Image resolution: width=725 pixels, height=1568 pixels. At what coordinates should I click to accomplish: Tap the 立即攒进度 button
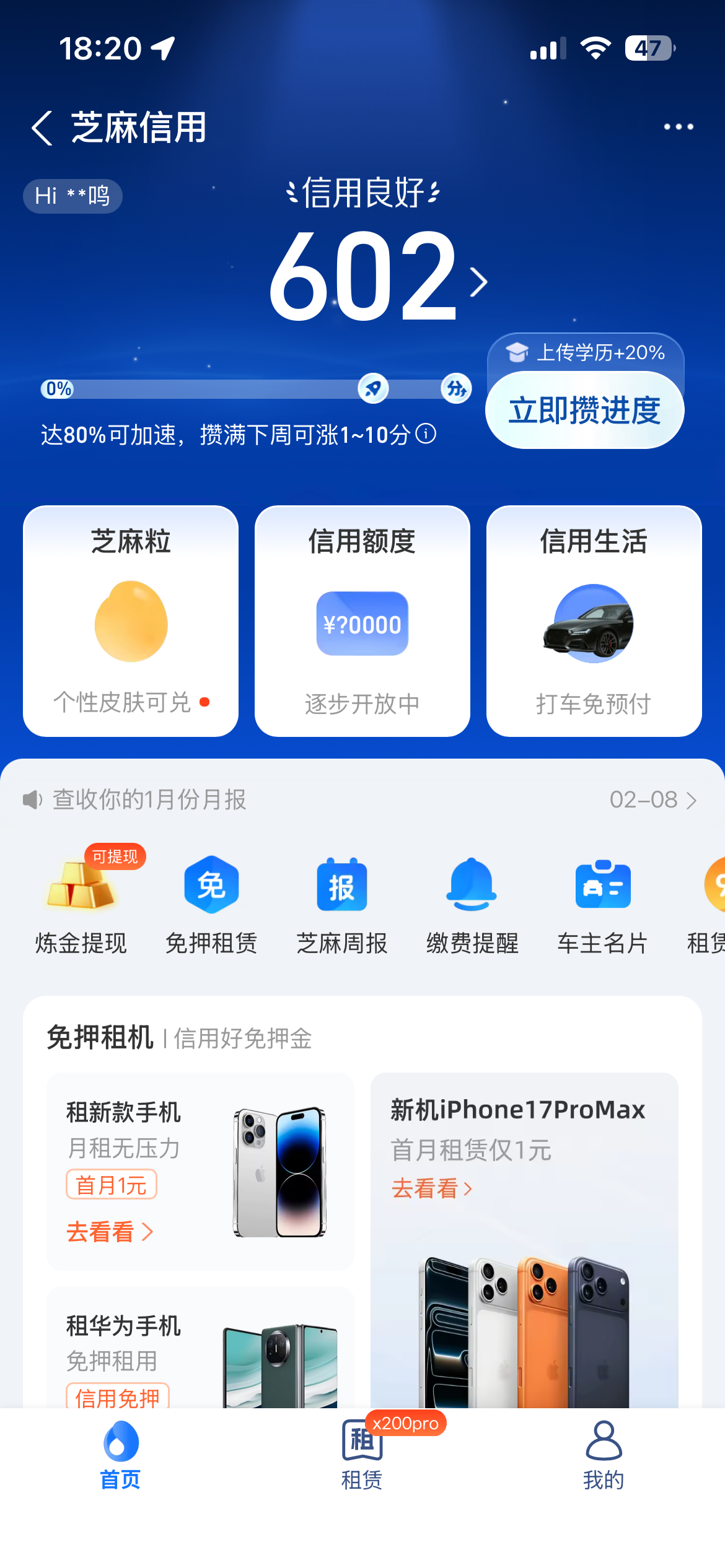584,410
